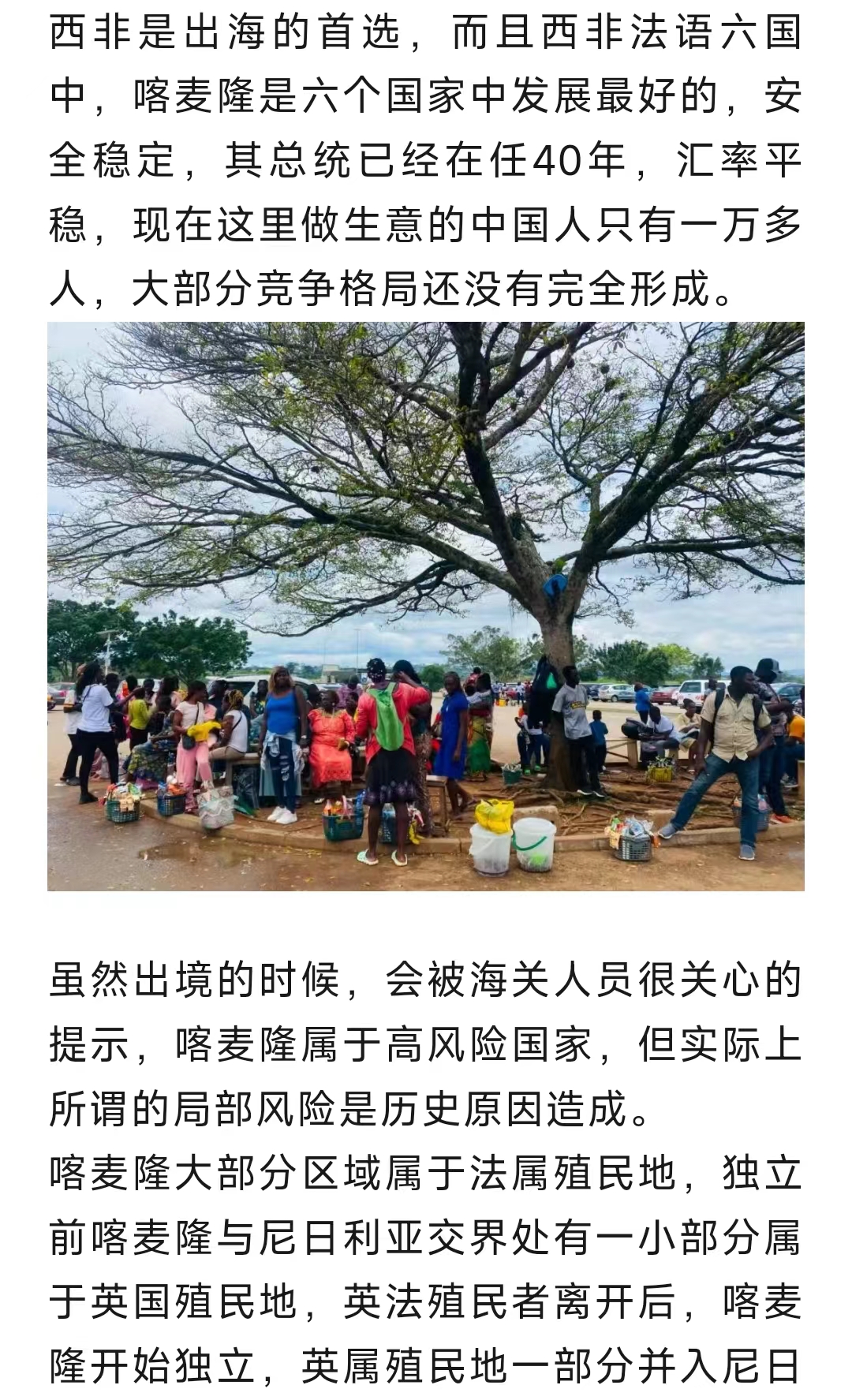Open the photo of the crowd under the tree

(x=426, y=606)
